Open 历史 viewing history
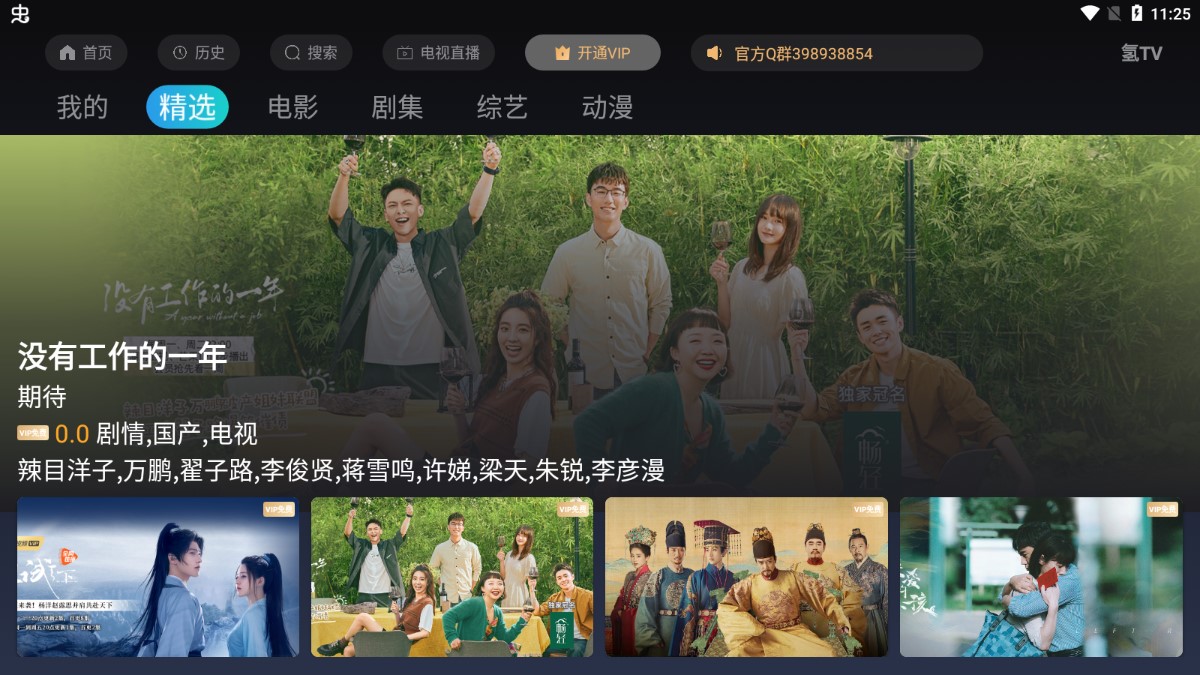This screenshot has width=1200, height=675. point(198,53)
